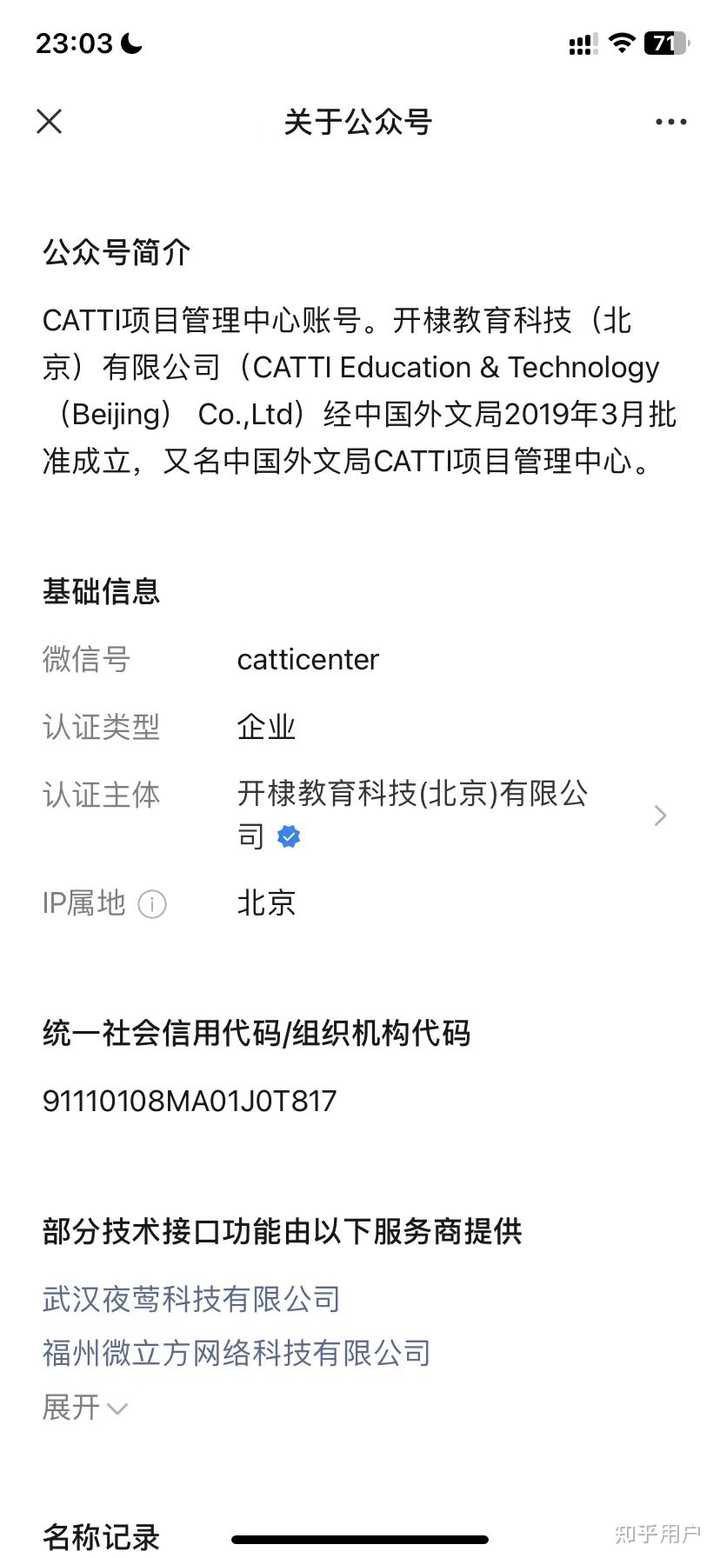Image resolution: width=720 pixels, height=1558 pixels.
Task: Open the 福州微立方网络科技有限公司 link
Action: click(x=235, y=1353)
